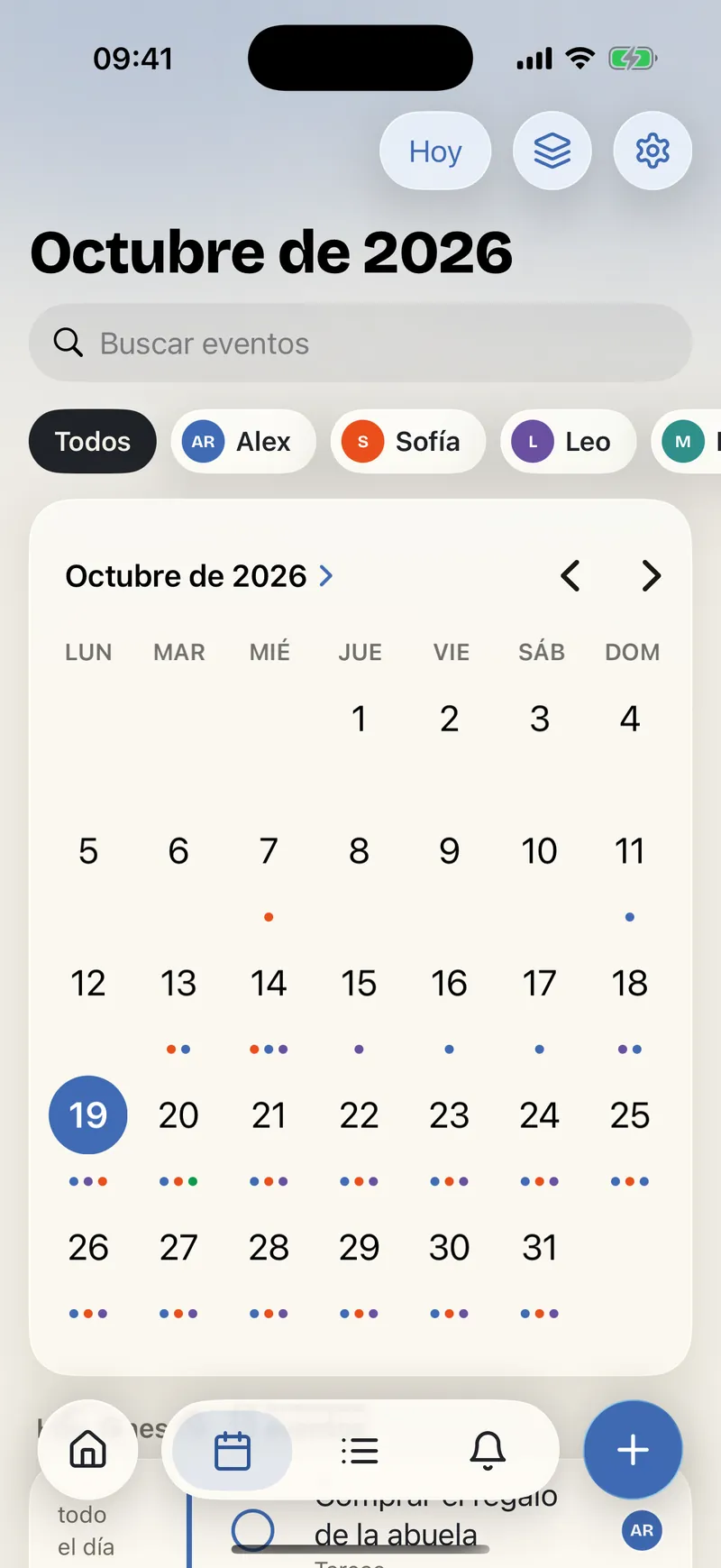Filter events by Sofía
The height and width of the screenshot is (1568, 721).
(x=408, y=441)
